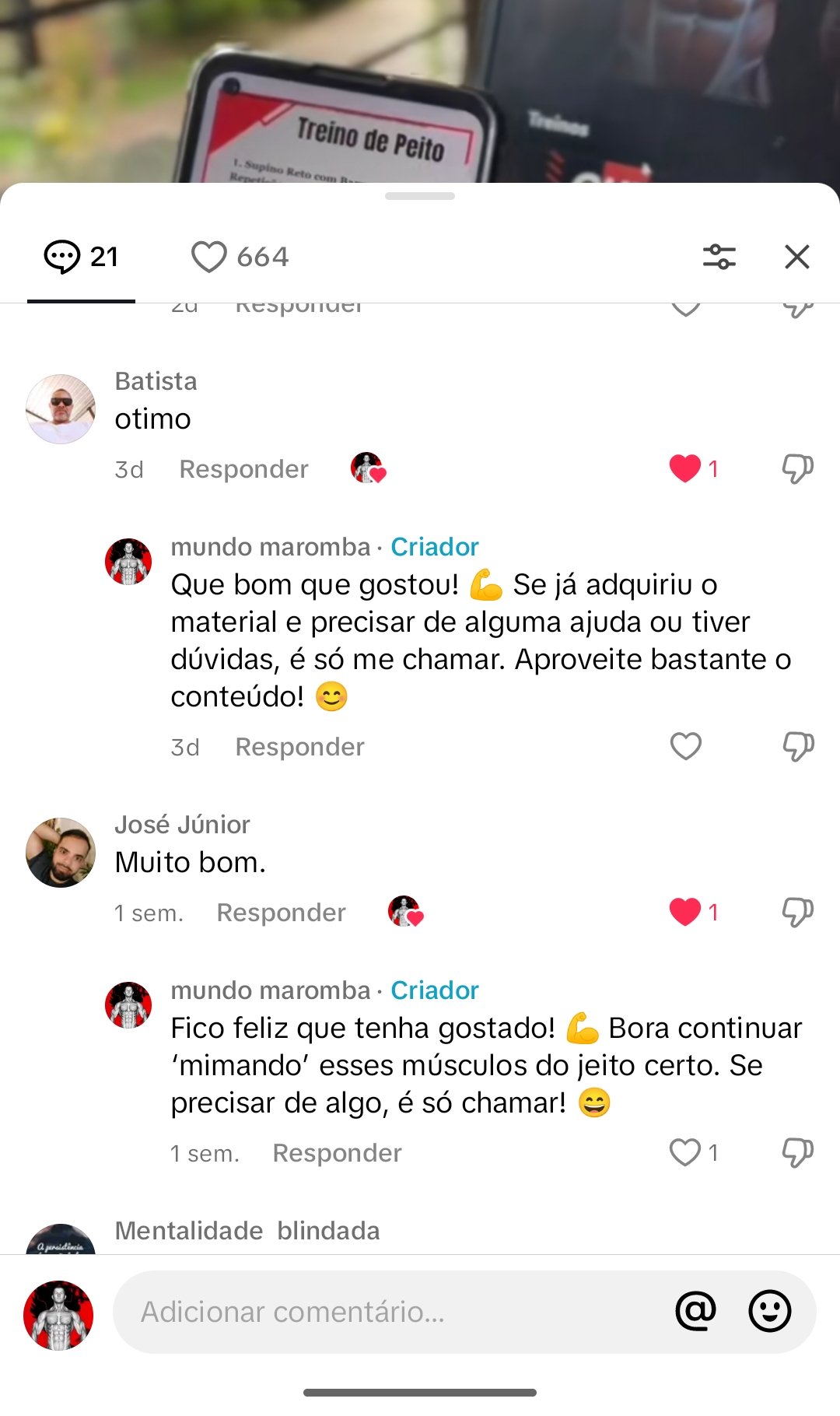
Task: Like creator's "Que bom que gostou" reply
Action: [x=685, y=746]
